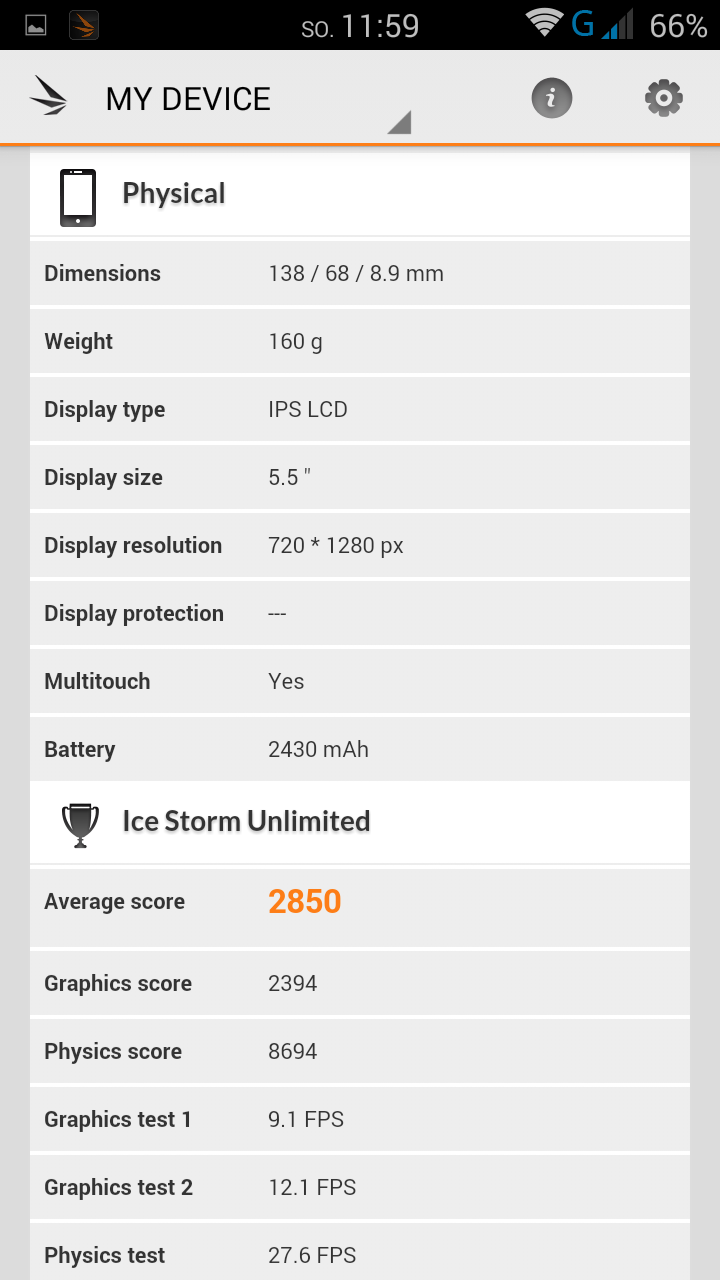Open the MY DEVICE dropdown menu
The image size is (720, 1280).
point(258,99)
